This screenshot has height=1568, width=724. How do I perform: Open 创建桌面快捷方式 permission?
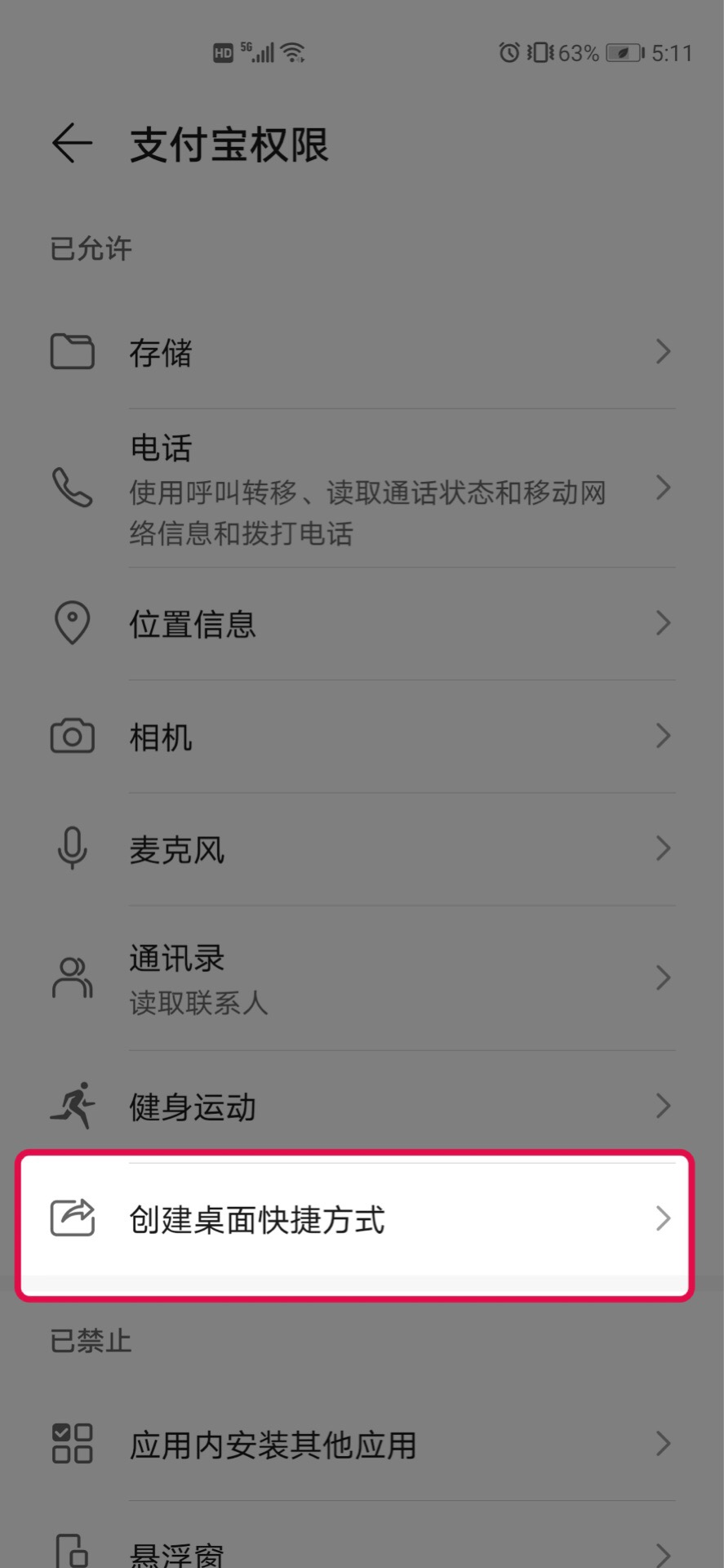pos(359,1219)
